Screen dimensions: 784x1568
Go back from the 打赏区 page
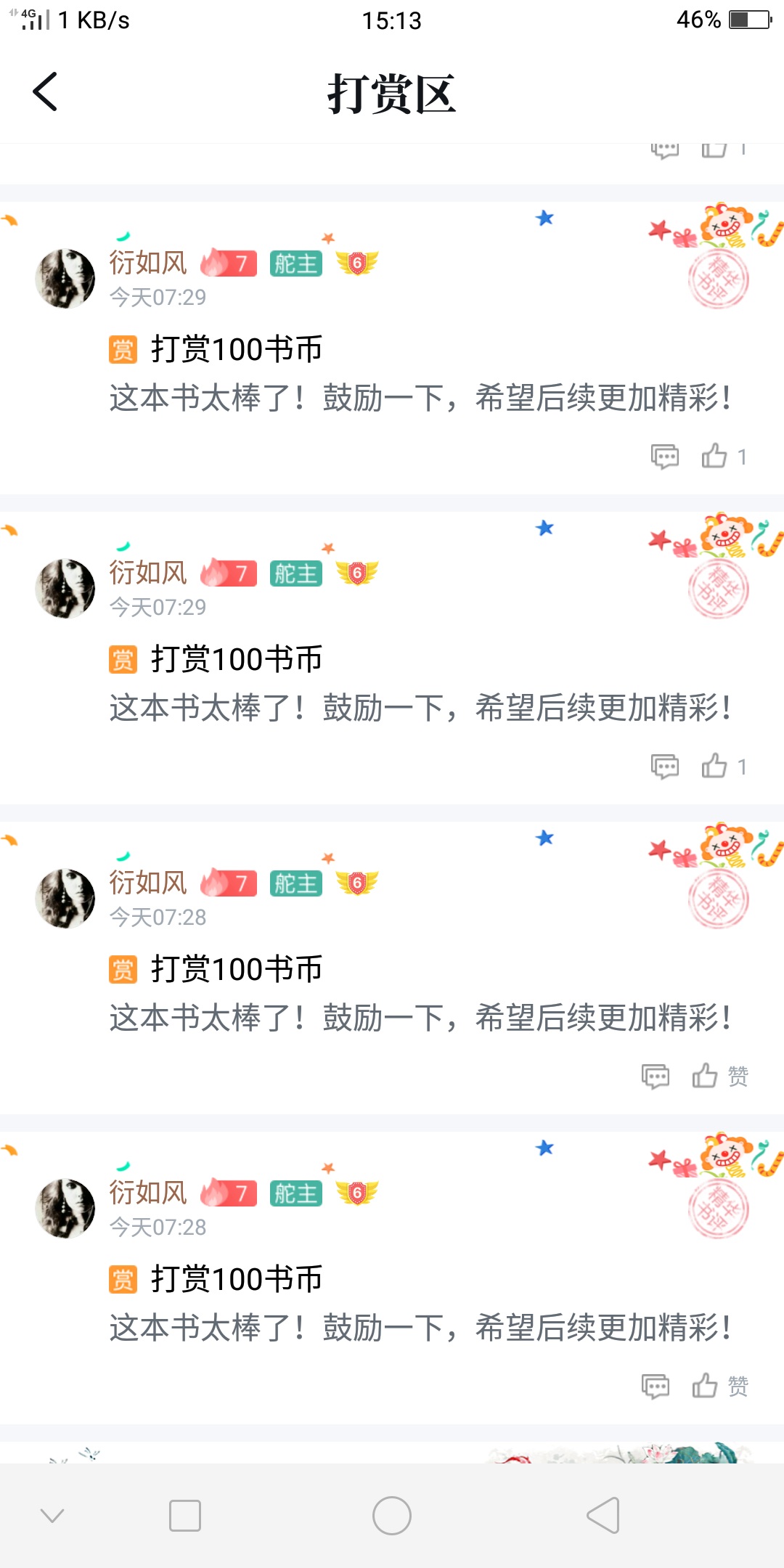tap(45, 92)
